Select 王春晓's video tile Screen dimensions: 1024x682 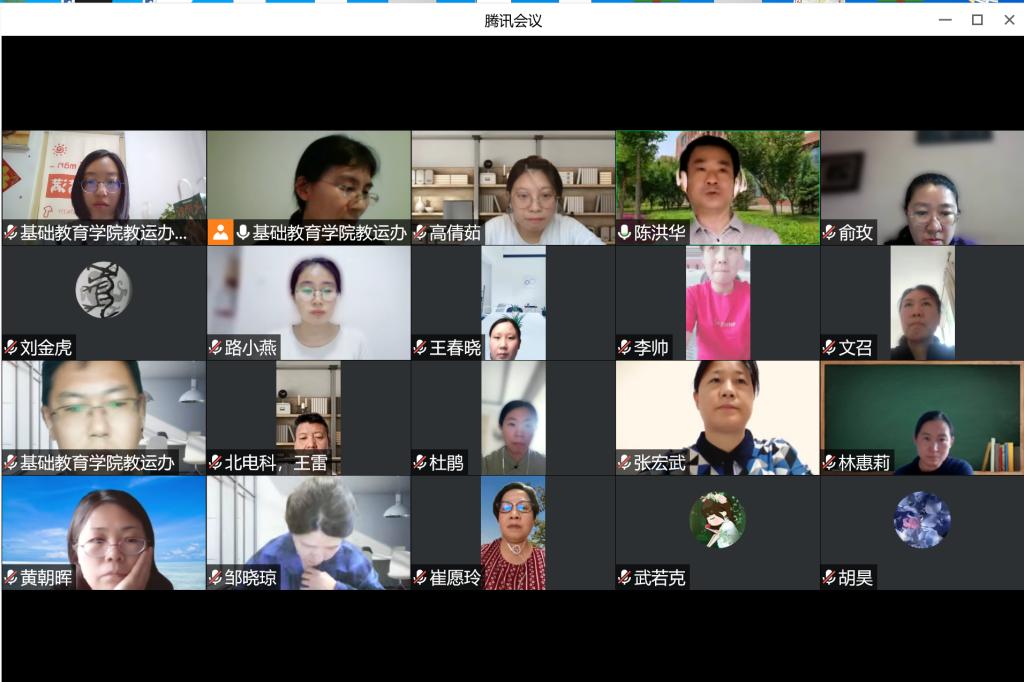pyautogui.click(x=513, y=302)
